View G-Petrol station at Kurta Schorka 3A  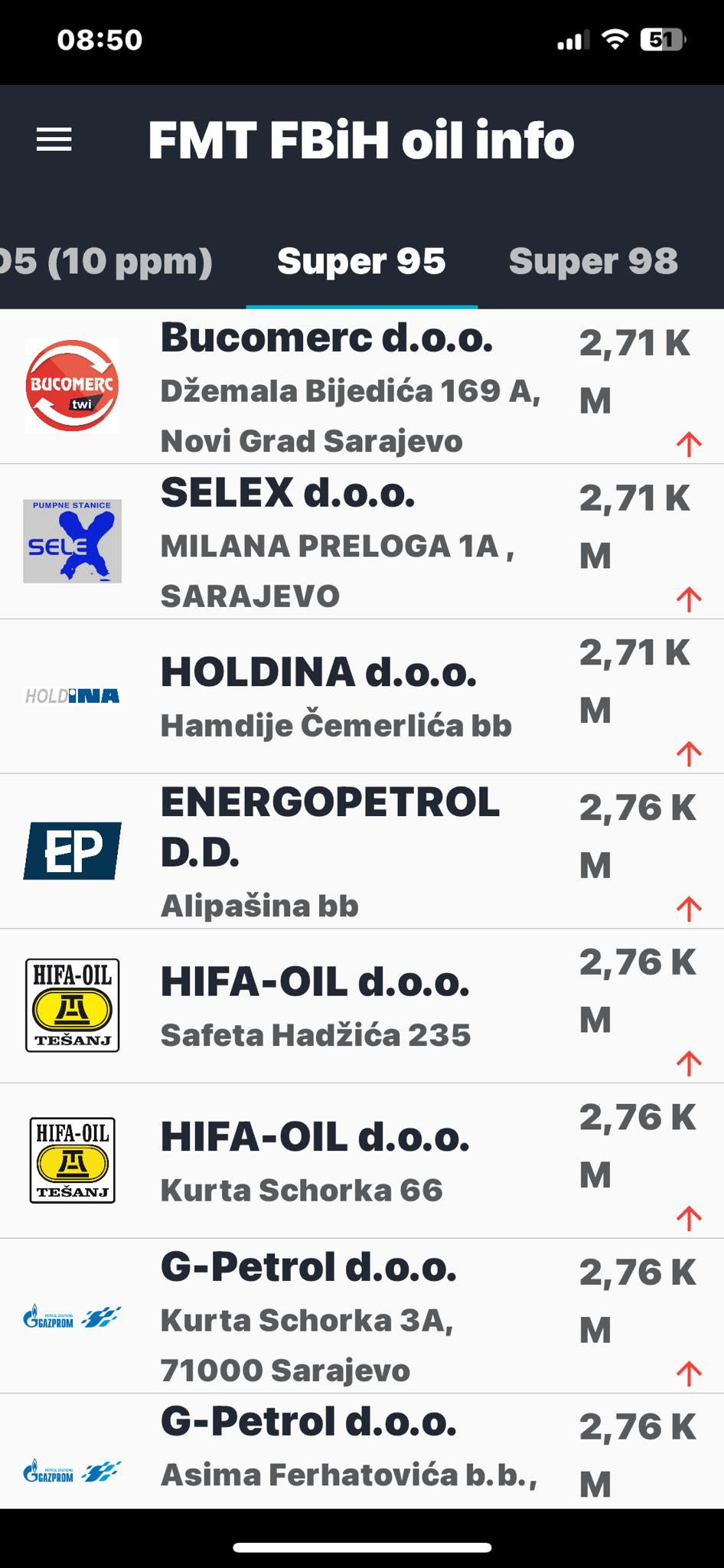point(362,1316)
